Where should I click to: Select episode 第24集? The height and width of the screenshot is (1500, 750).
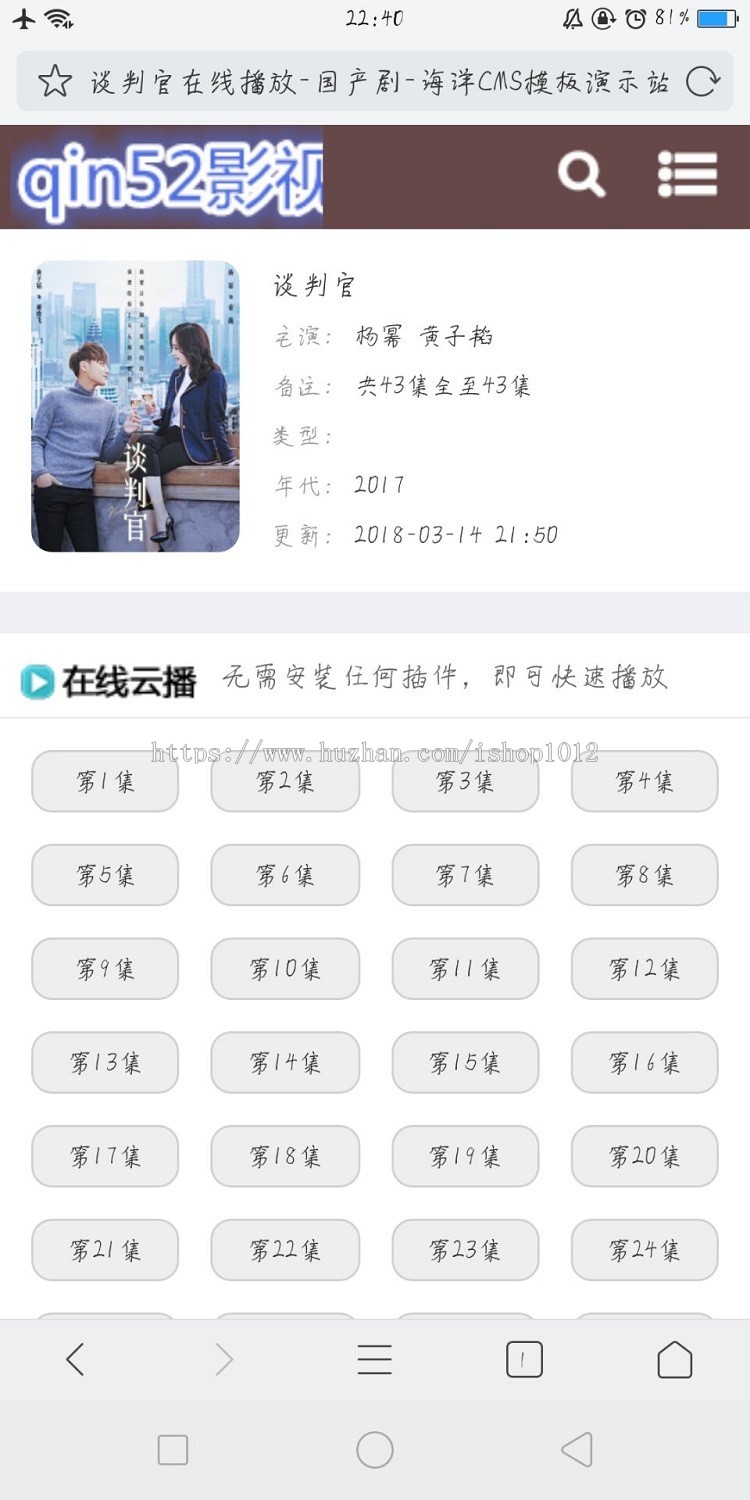click(x=644, y=1249)
